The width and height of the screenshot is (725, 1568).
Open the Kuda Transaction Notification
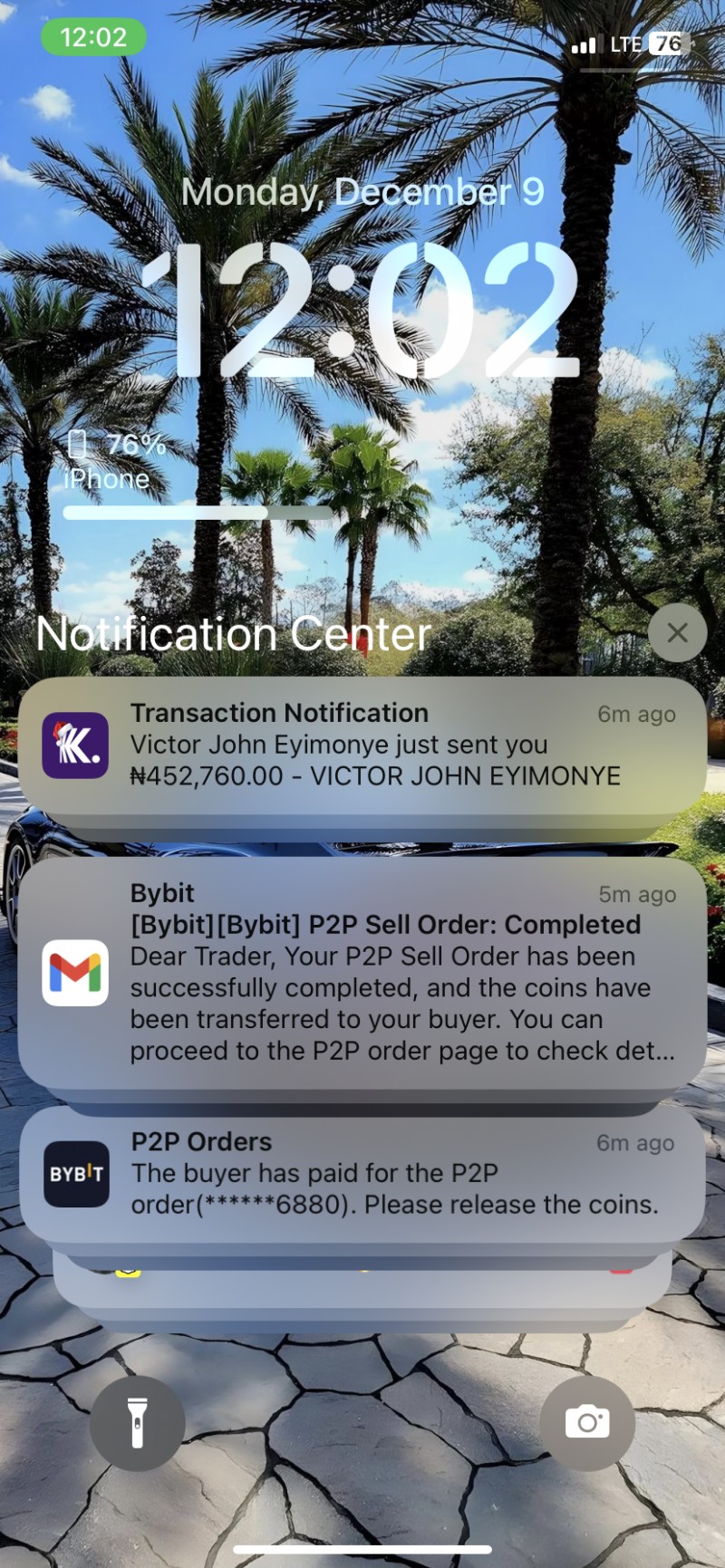[362, 746]
